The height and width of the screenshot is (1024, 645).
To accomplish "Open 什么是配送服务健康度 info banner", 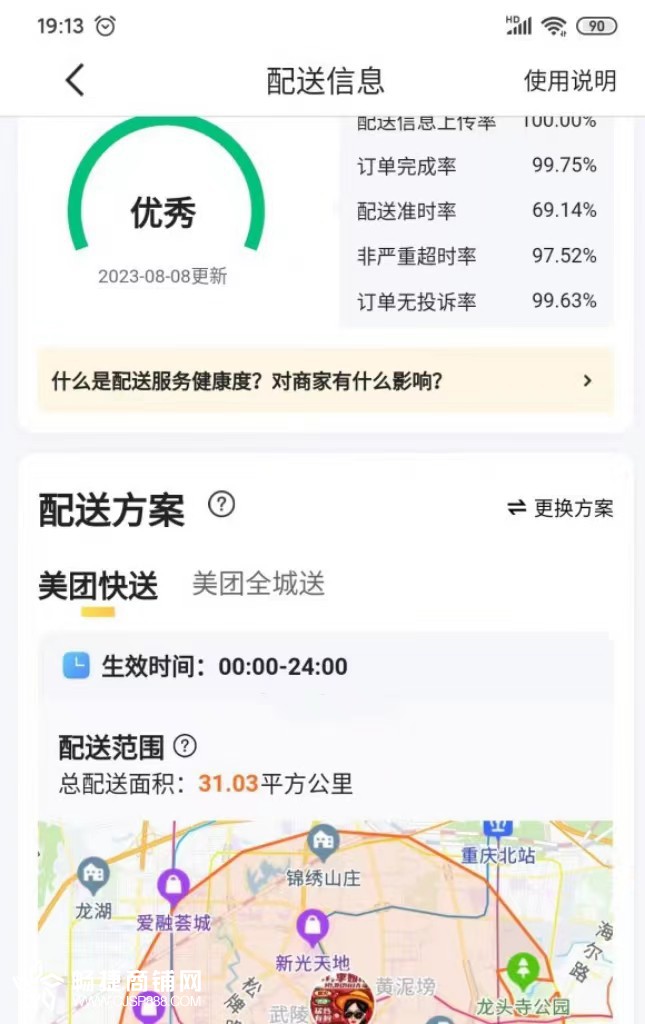I will (325, 380).
